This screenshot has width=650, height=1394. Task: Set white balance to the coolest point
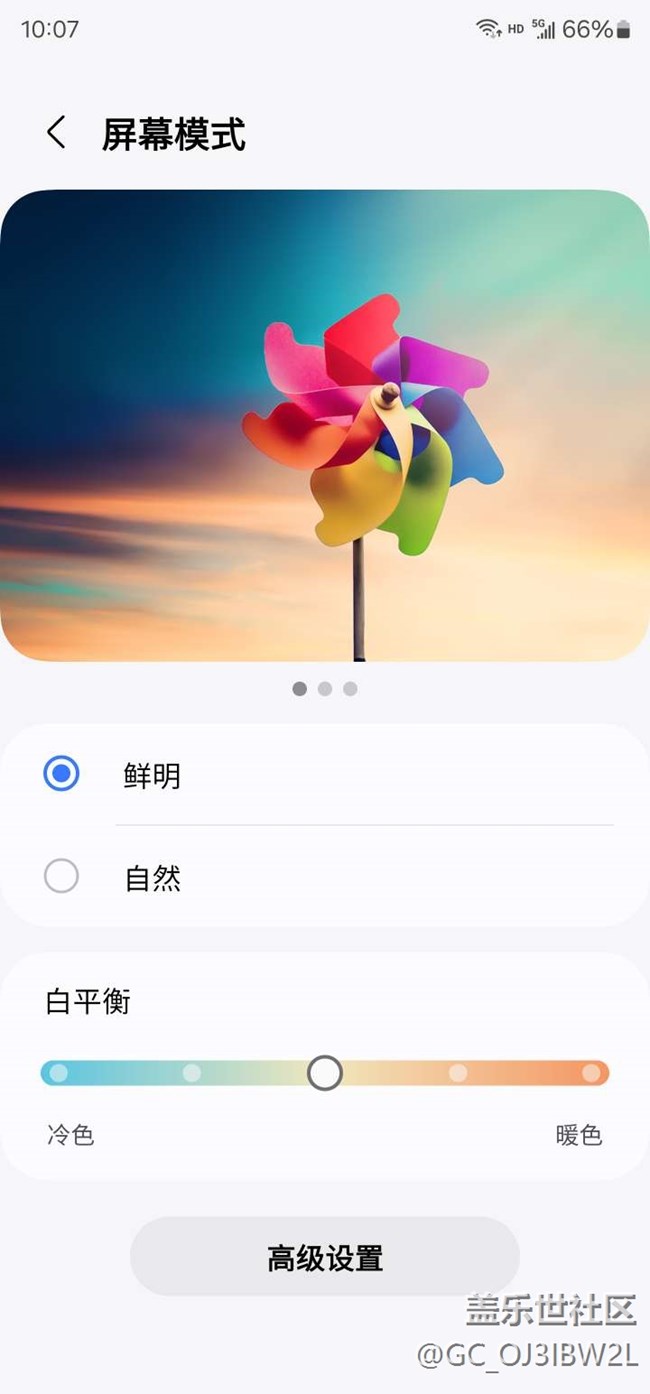coord(59,1073)
